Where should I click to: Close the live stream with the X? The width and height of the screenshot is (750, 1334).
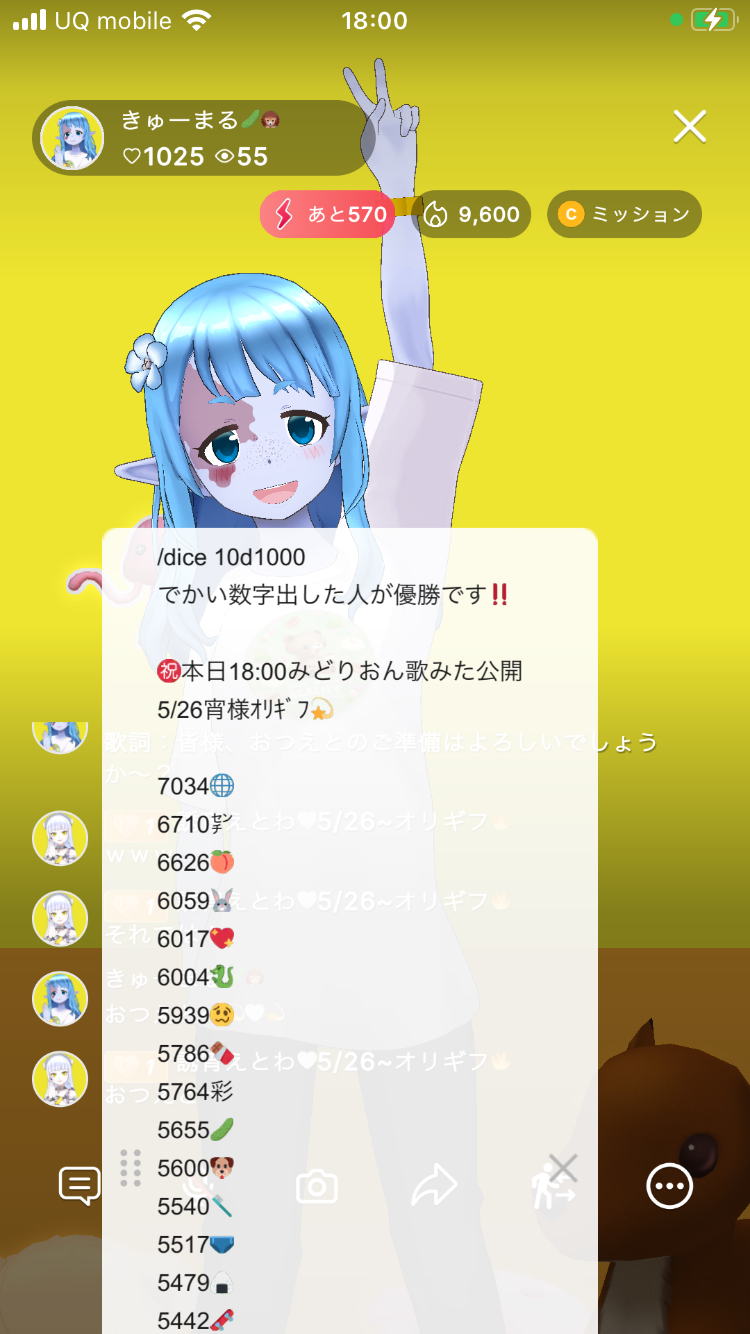(x=690, y=127)
